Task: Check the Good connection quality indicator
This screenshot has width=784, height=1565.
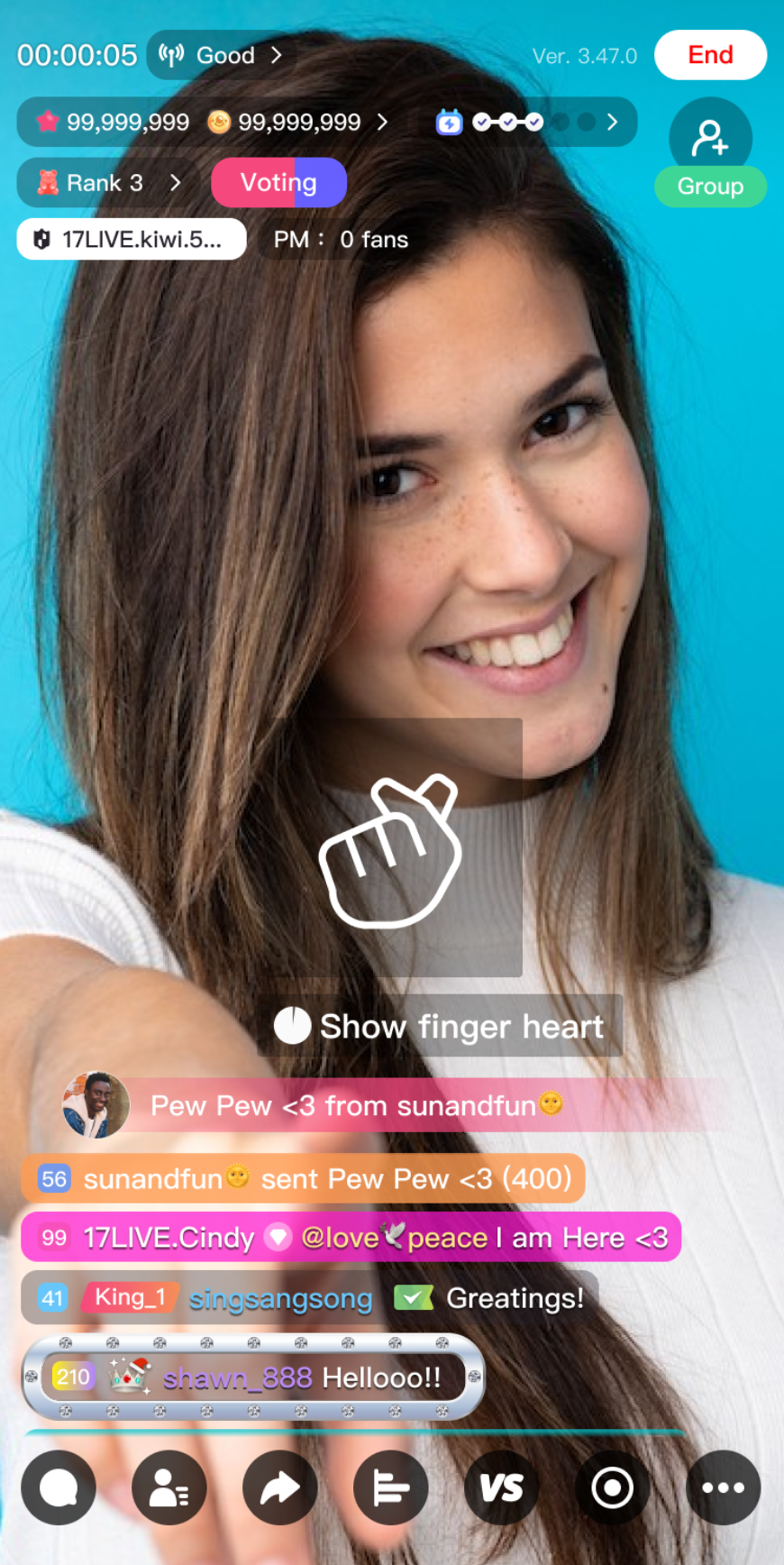Action: (x=220, y=55)
